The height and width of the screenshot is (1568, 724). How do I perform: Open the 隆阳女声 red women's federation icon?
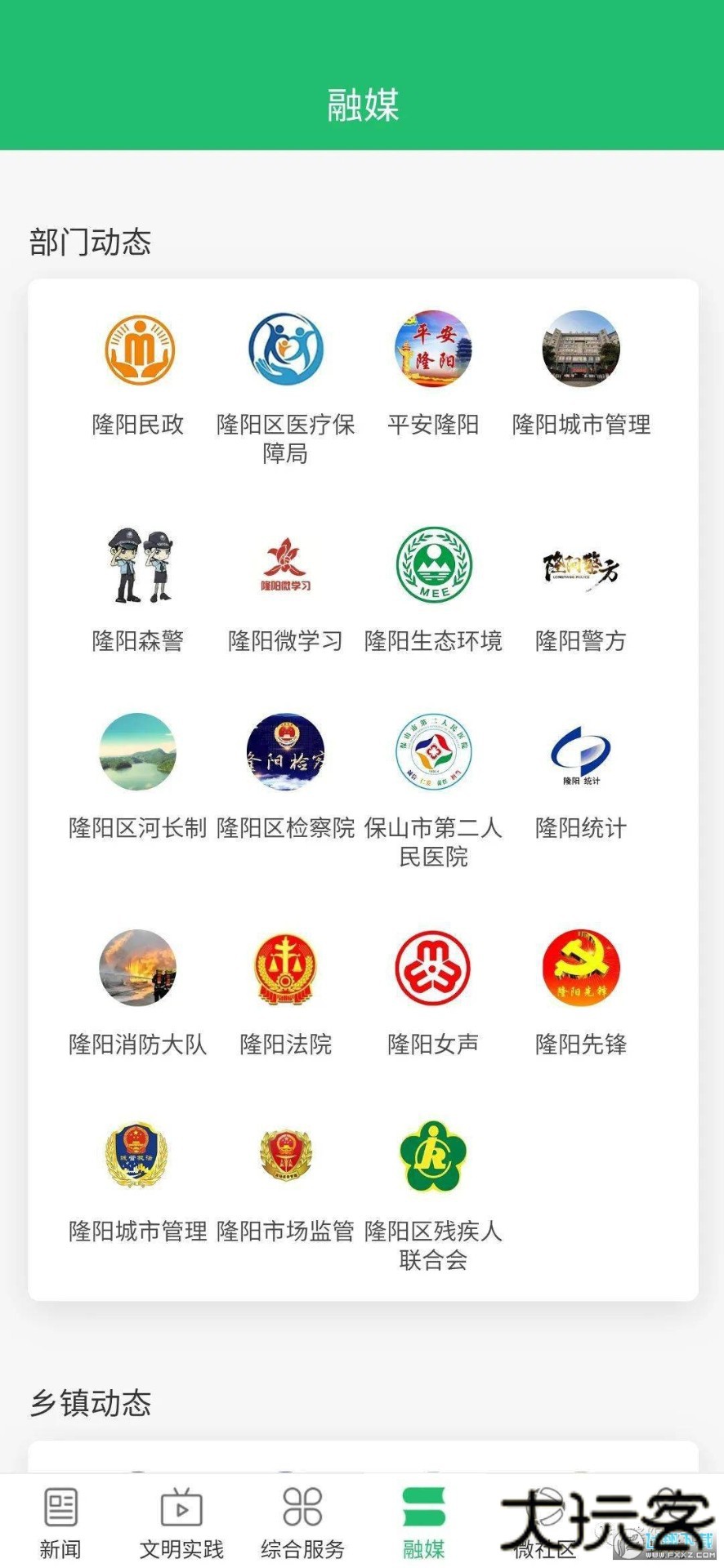433,969
